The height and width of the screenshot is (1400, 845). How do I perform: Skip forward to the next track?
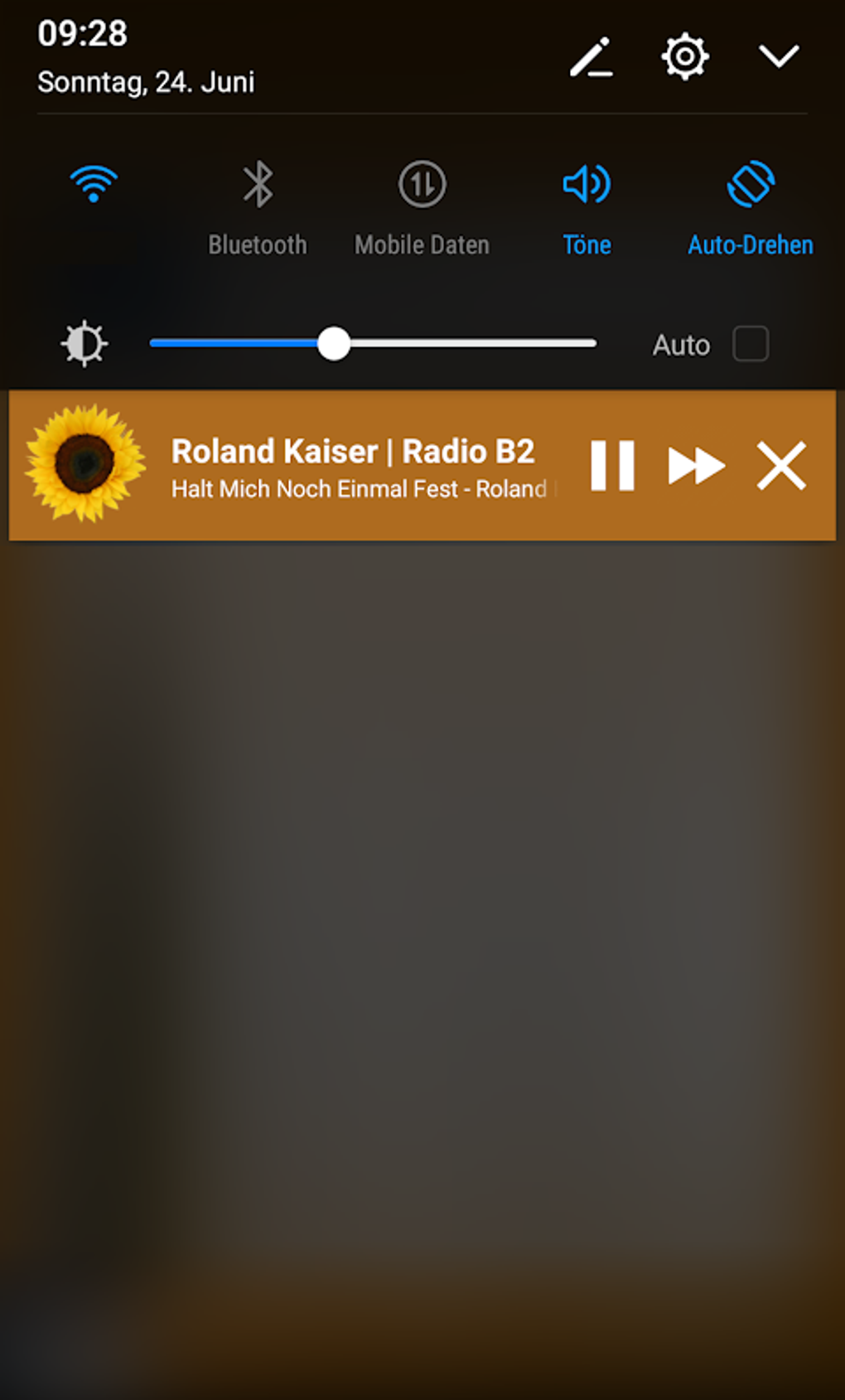point(696,466)
